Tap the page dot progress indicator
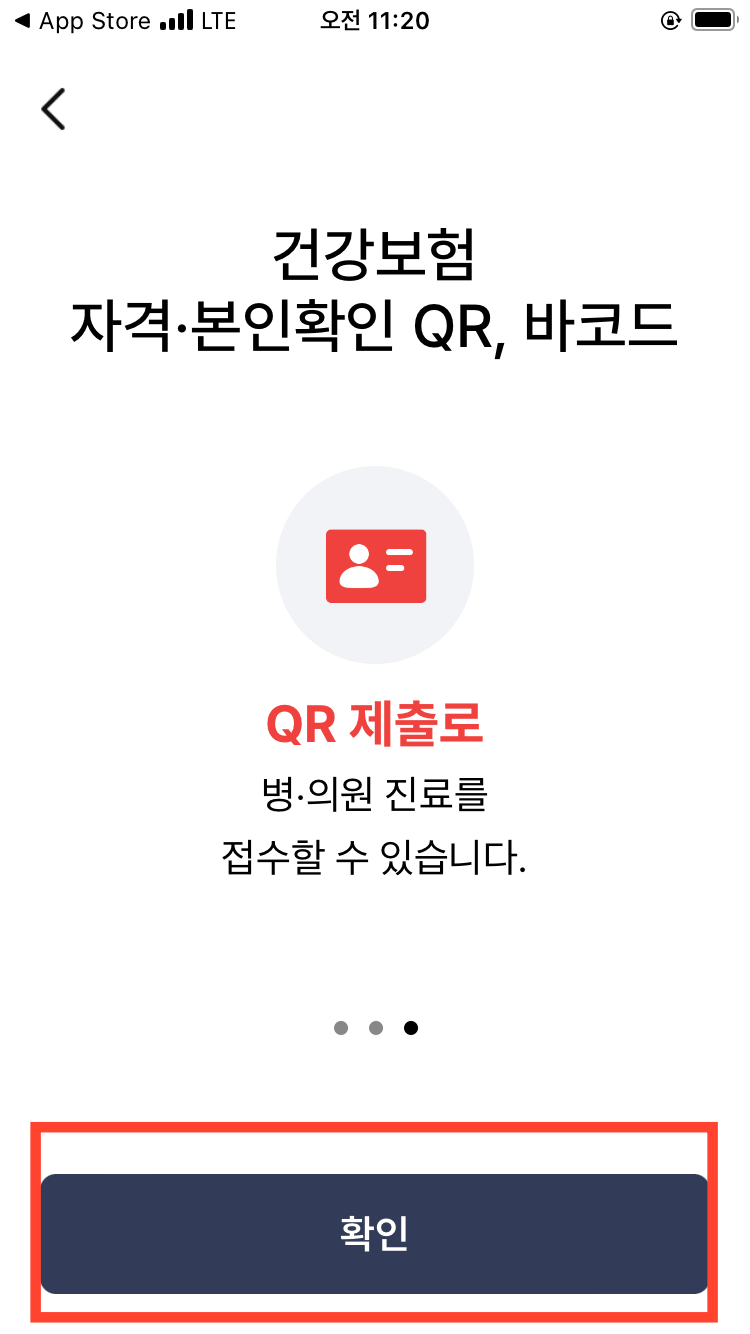The image size is (750, 1334). [376, 1027]
